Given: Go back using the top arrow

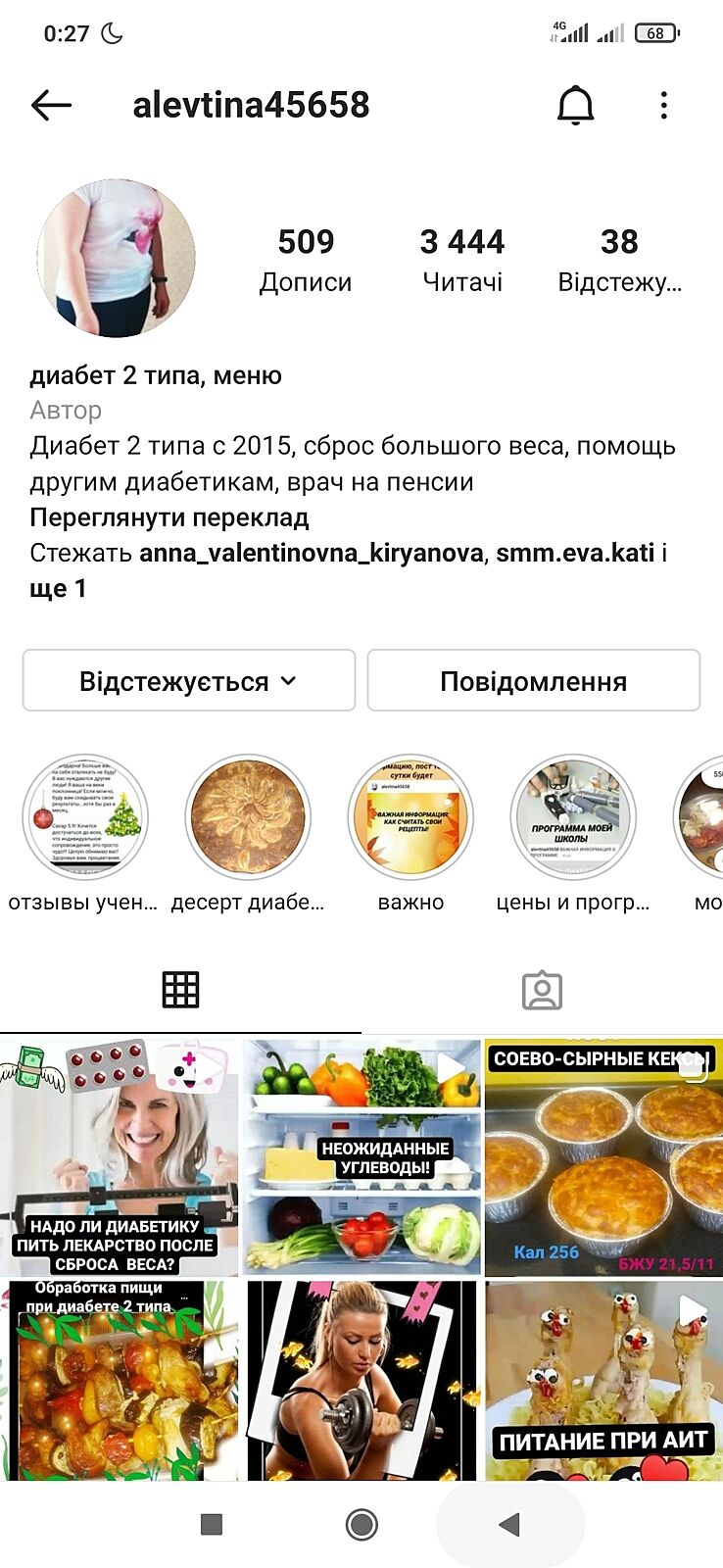Looking at the screenshot, I should [51, 105].
